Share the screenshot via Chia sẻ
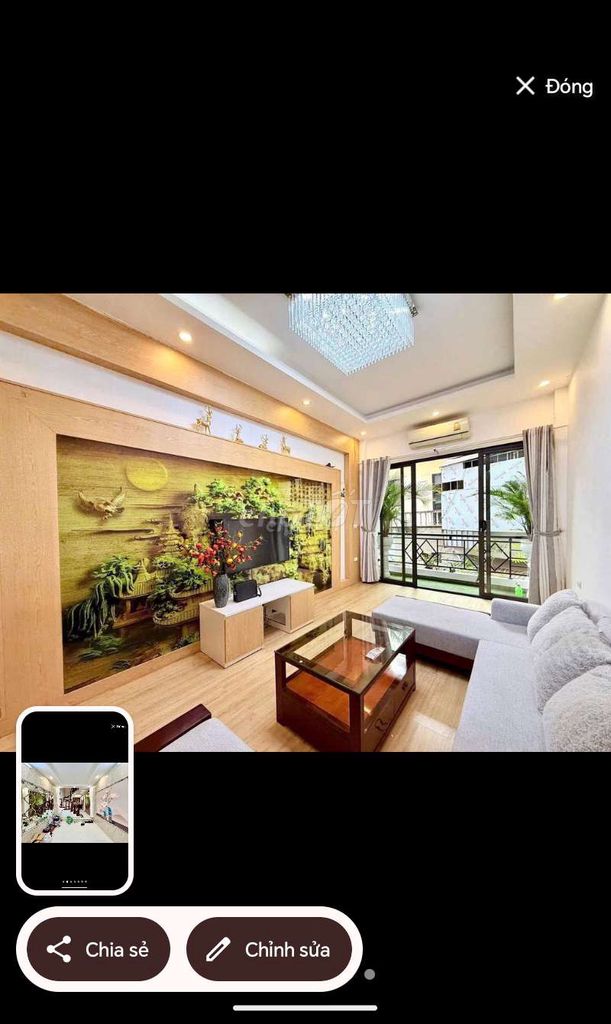Image resolution: width=611 pixels, height=1024 pixels. click(98, 949)
